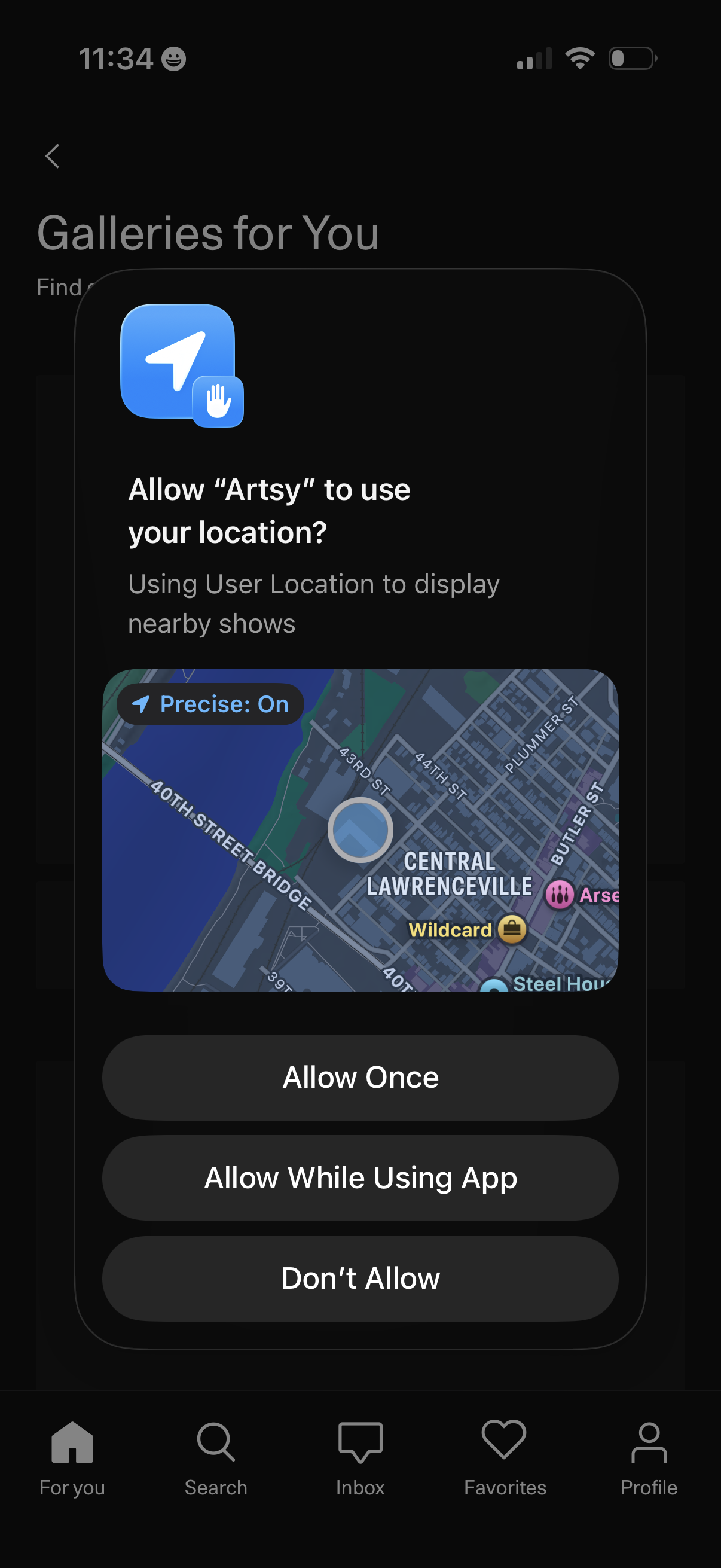The height and width of the screenshot is (1568, 721).
Task: Toggle the Precise: On location setting
Action: (209, 704)
